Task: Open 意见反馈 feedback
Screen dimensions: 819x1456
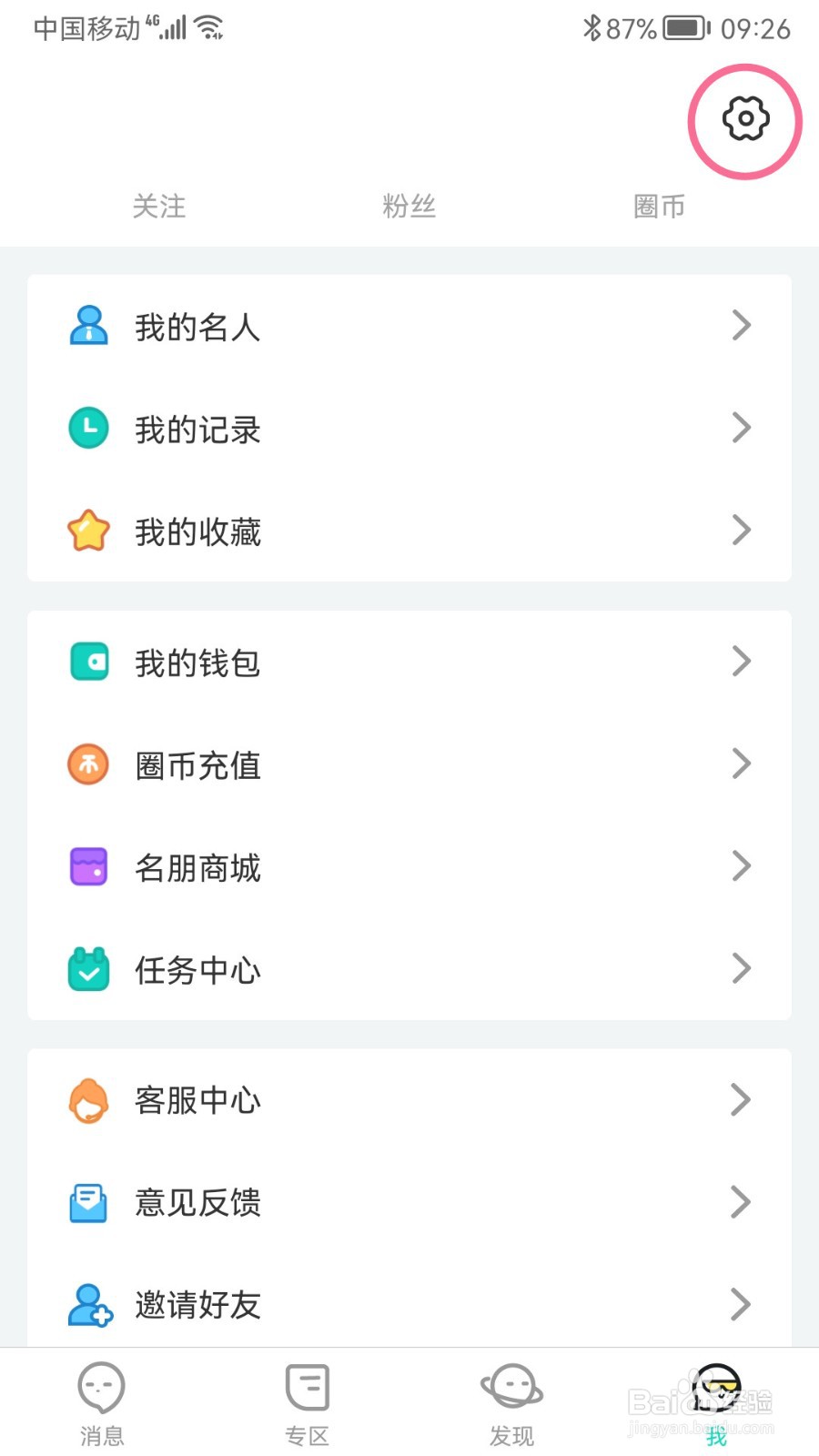Action: pos(409,1202)
